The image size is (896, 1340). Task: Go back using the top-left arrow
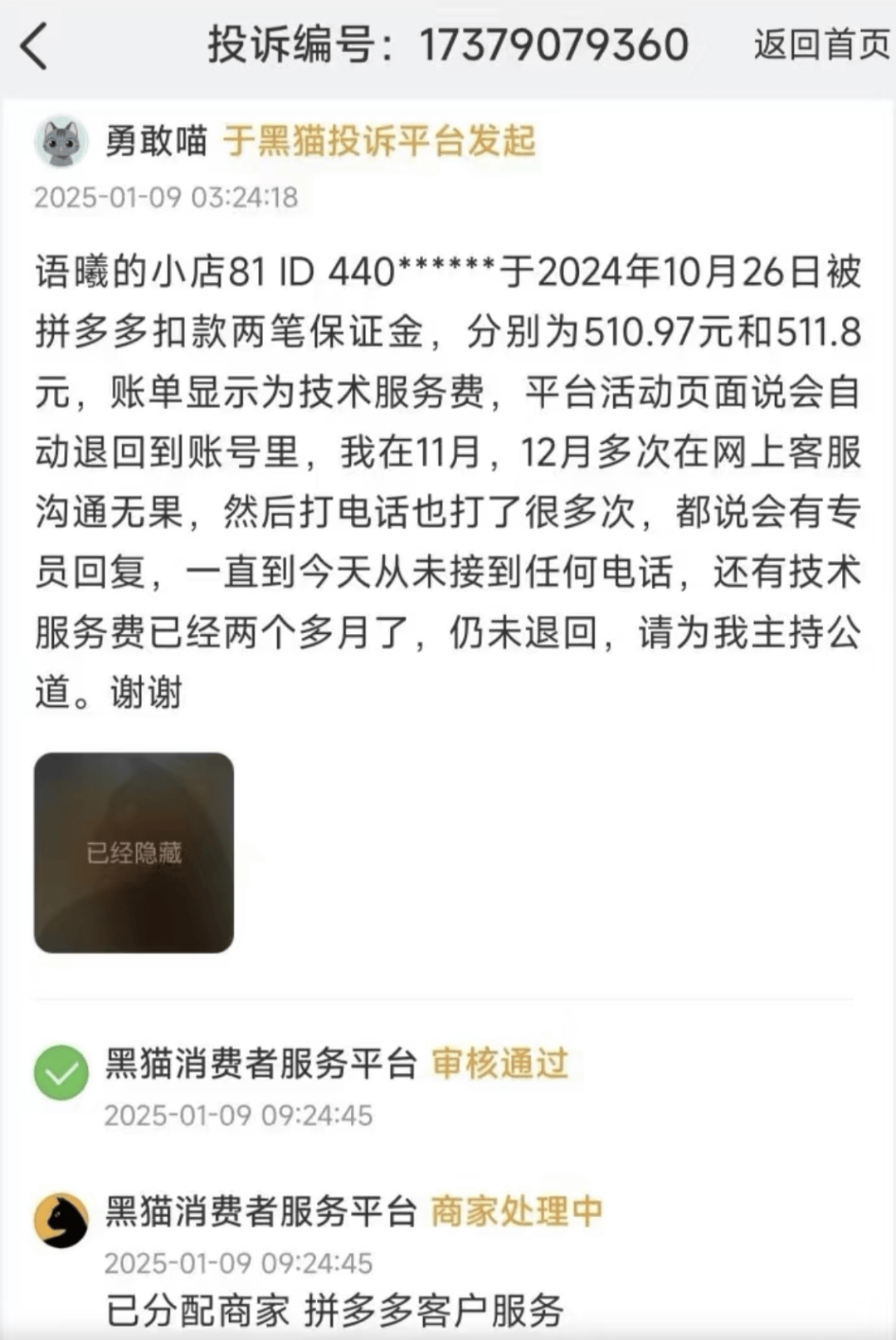(x=35, y=46)
